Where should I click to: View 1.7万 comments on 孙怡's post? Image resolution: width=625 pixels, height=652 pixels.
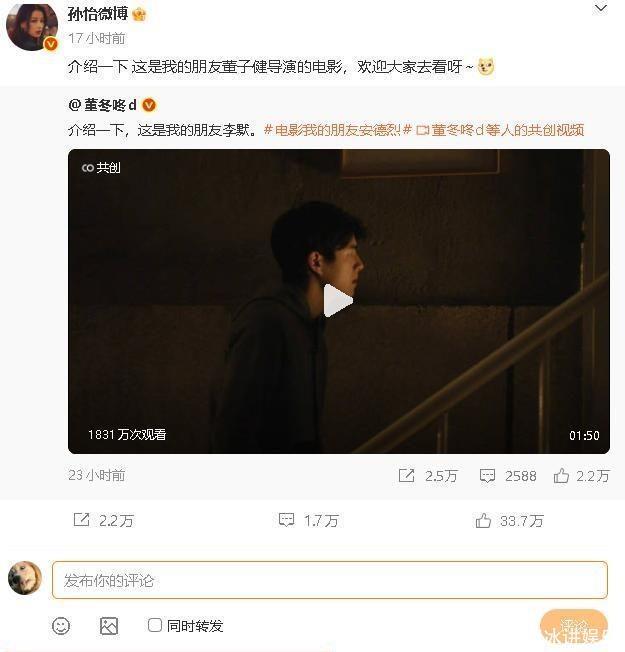pyautogui.click(x=308, y=521)
